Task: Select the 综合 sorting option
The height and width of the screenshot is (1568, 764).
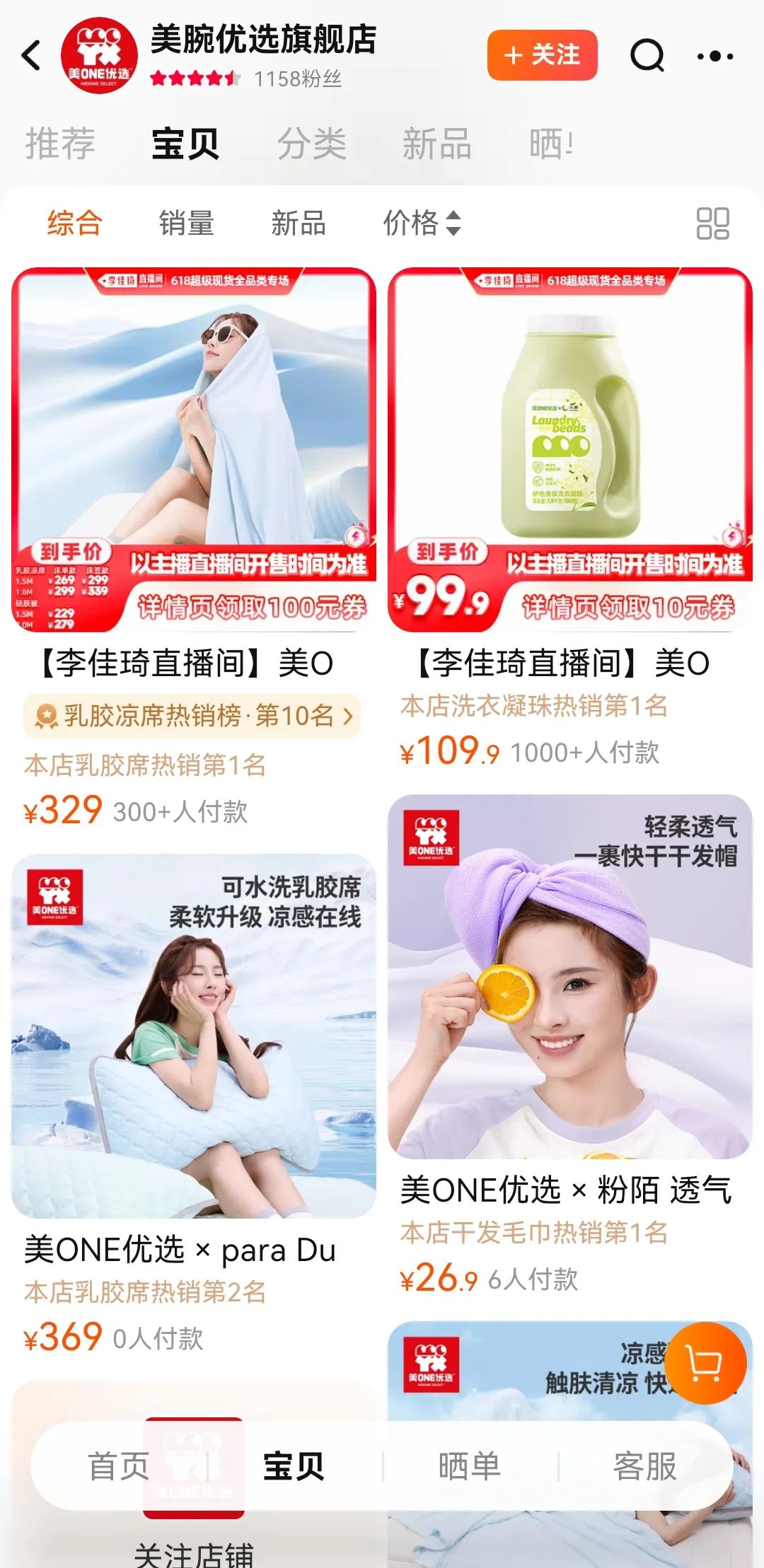Action: 75,223
